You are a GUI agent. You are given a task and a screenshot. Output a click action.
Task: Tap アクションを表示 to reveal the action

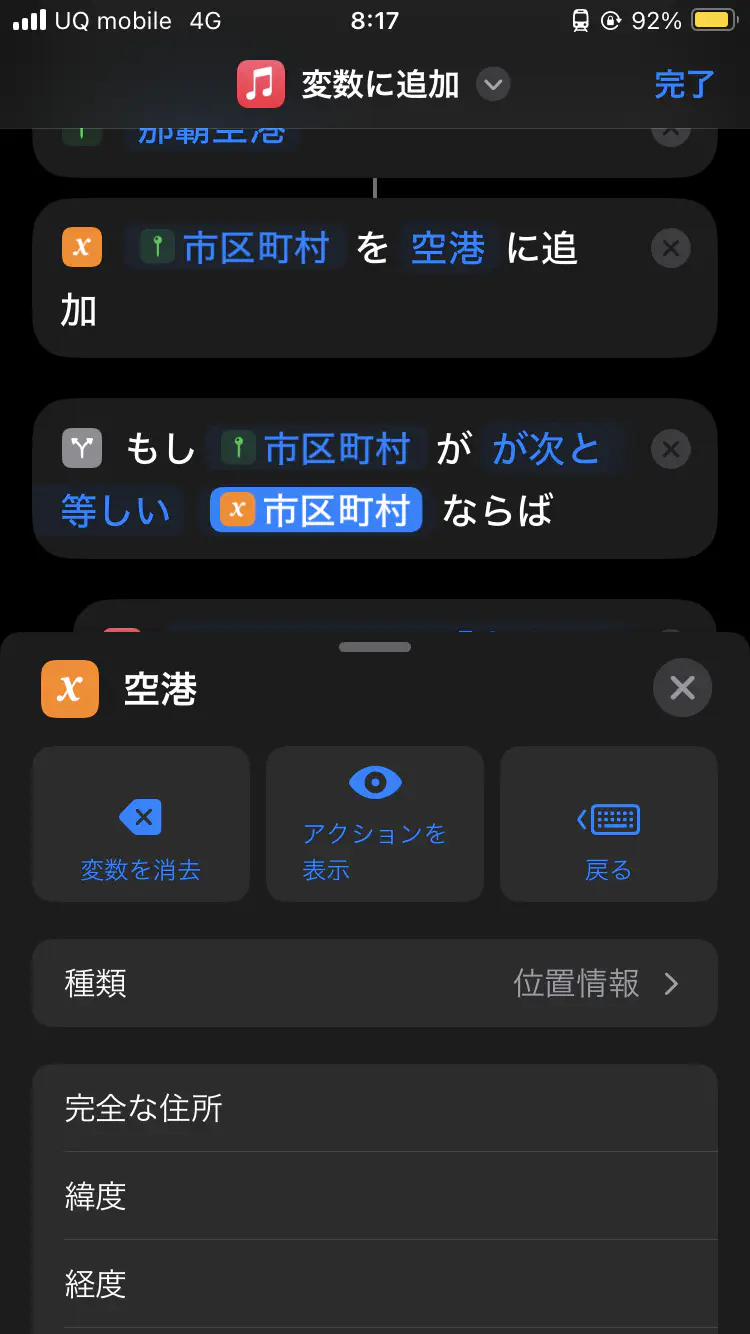click(375, 824)
